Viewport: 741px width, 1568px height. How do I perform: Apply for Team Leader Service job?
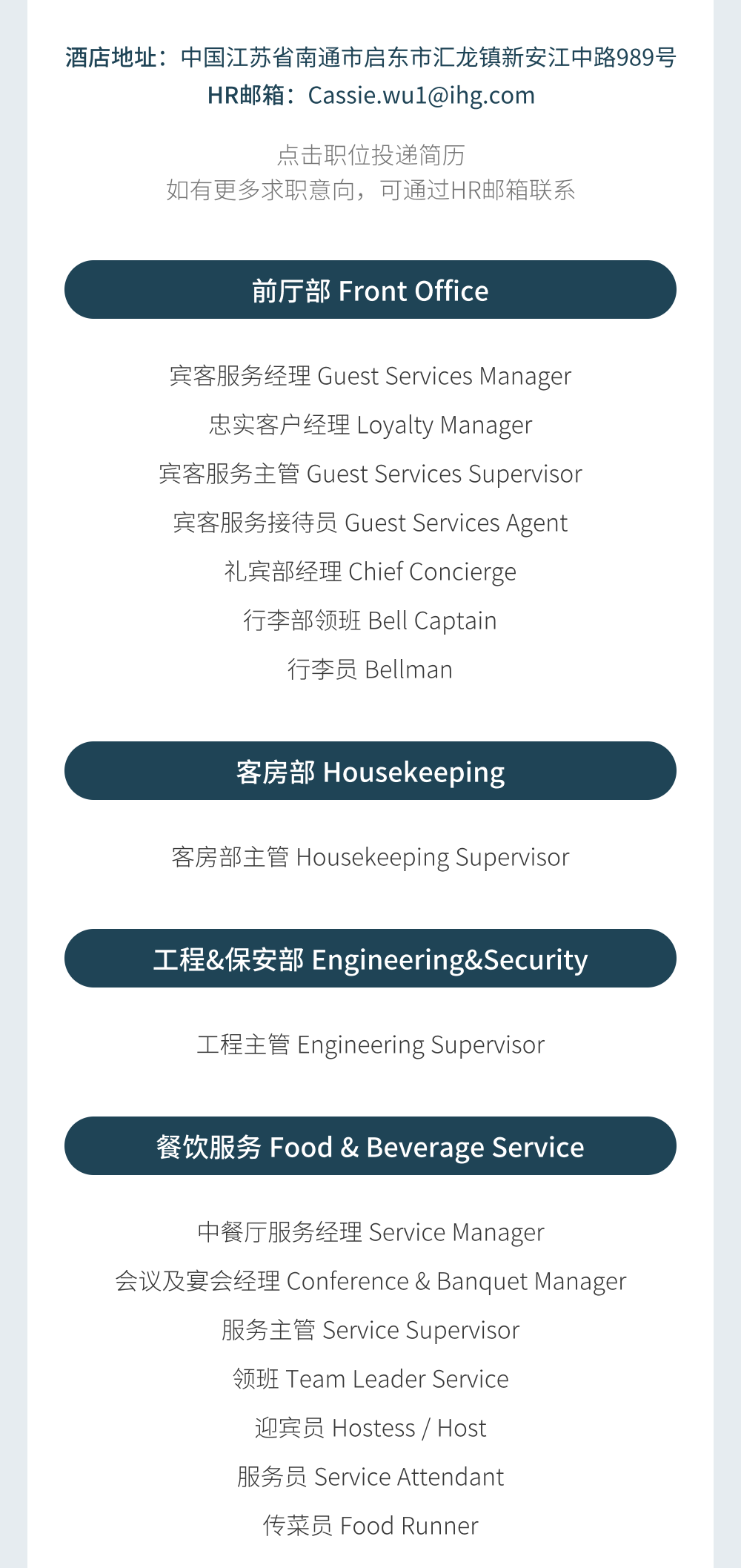[x=370, y=1380]
